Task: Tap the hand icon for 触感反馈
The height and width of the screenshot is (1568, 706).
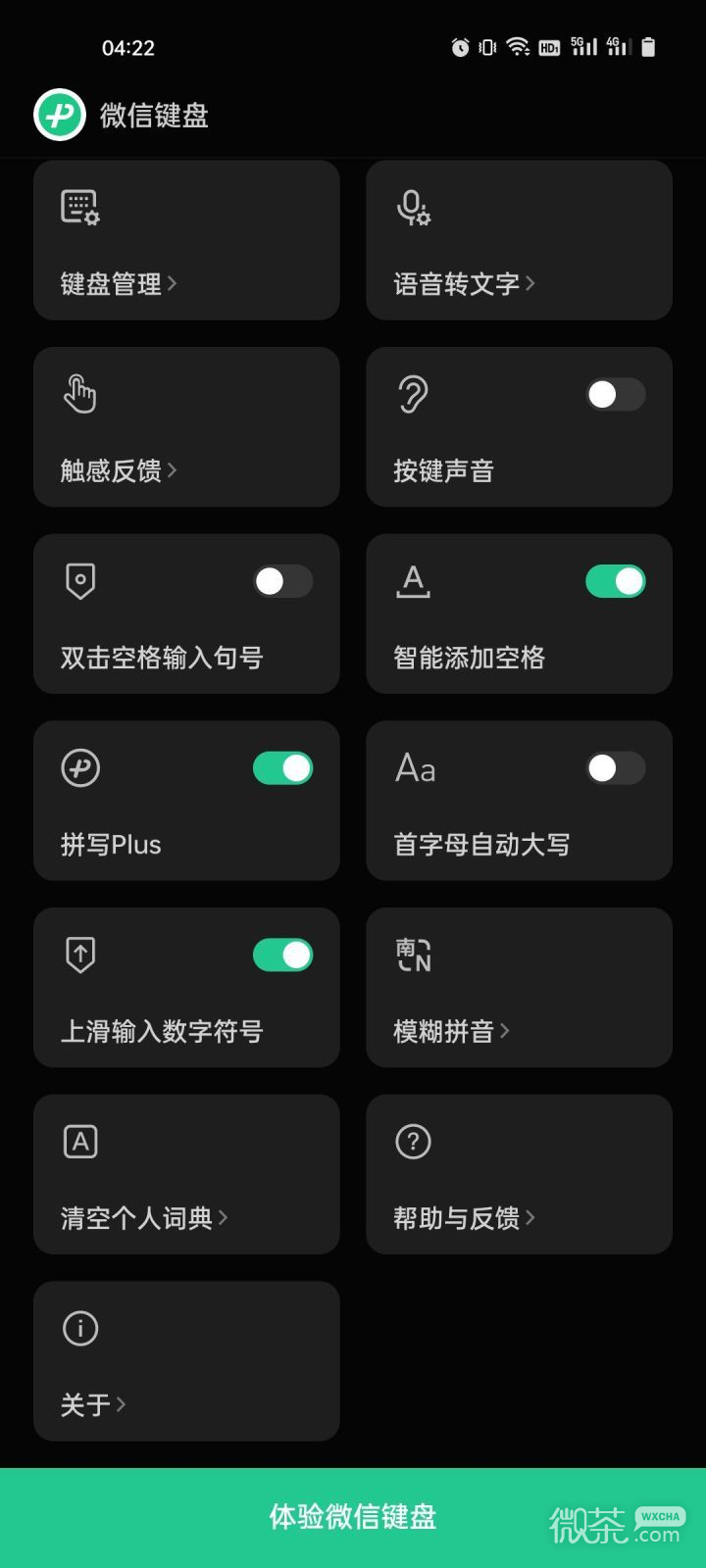Action: coord(79,393)
